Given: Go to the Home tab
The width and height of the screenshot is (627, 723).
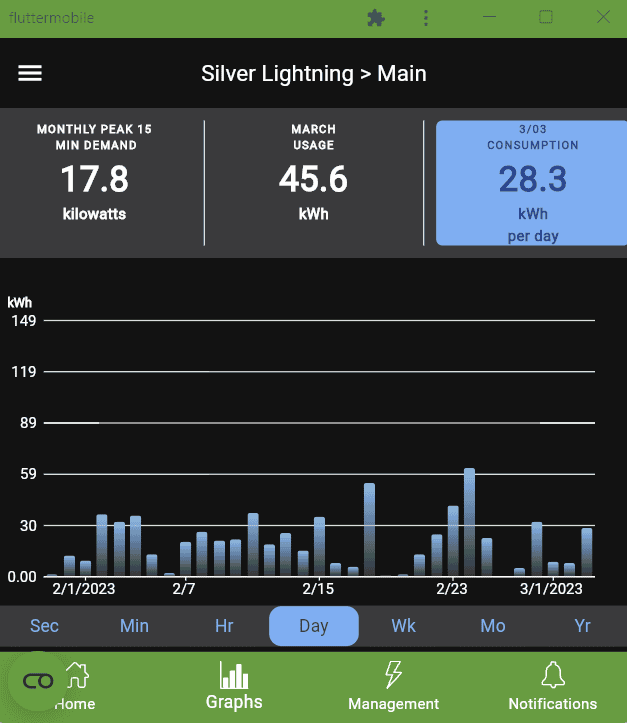Looking at the screenshot, I should point(76,686).
